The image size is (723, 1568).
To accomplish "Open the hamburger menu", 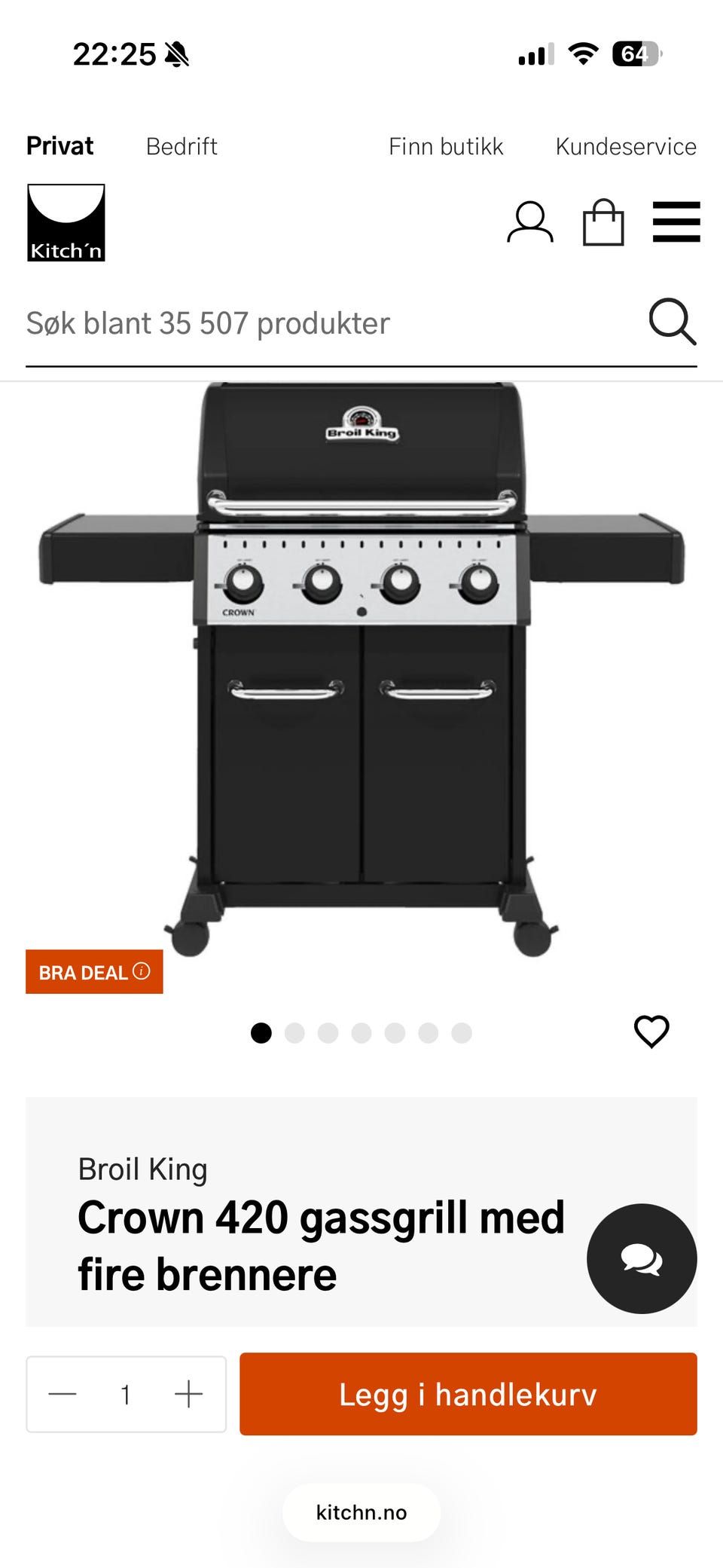I will click(676, 222).
